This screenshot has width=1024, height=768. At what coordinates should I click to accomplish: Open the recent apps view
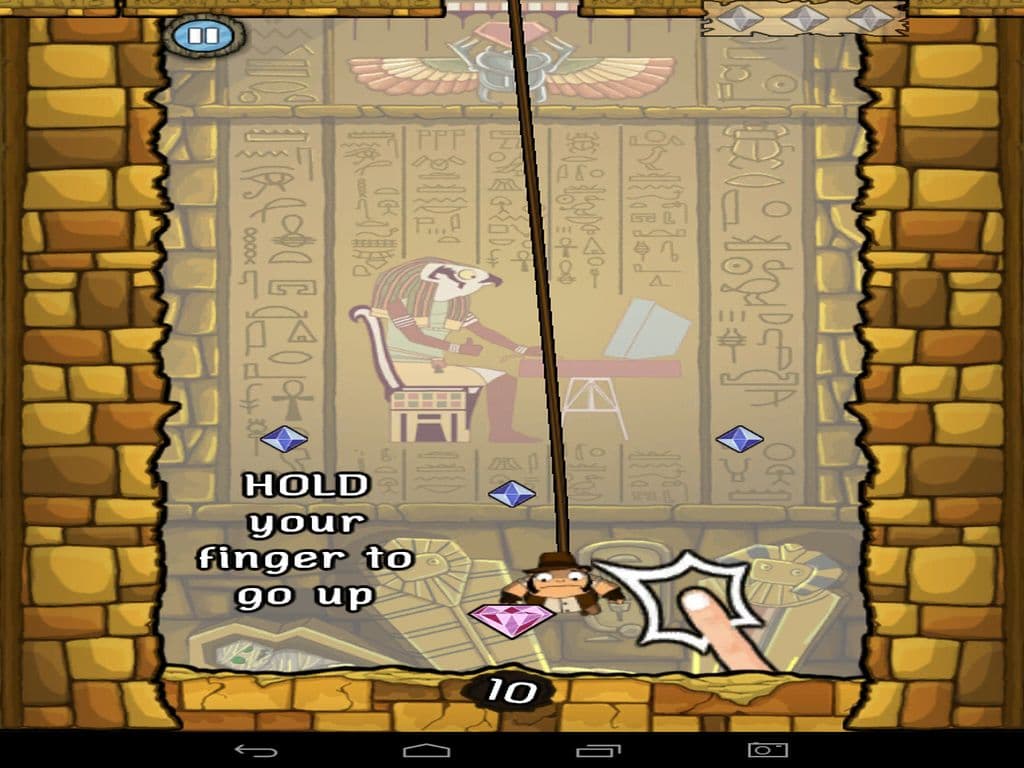coord(598,750)
